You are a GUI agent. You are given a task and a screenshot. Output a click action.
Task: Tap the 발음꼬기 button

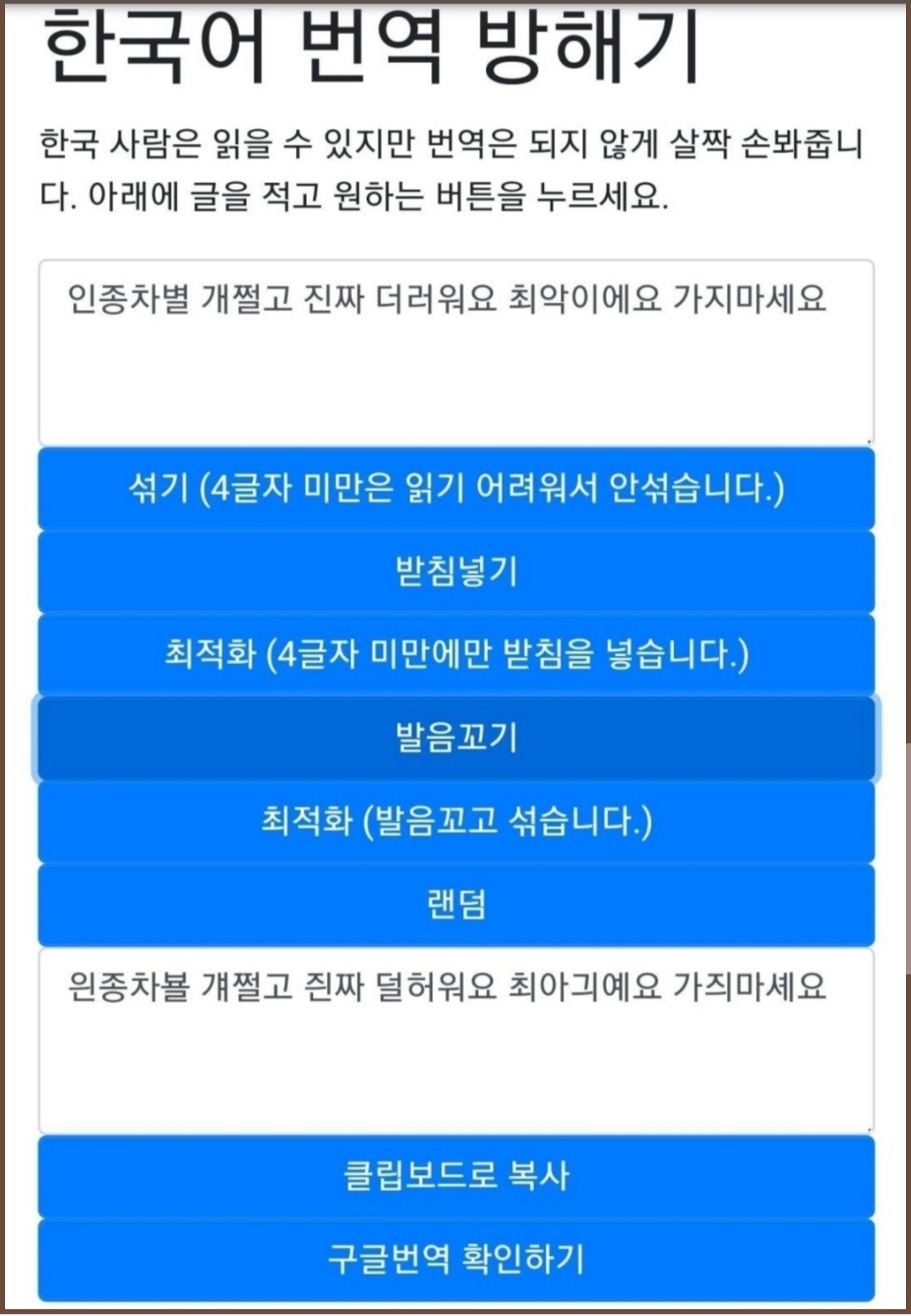click(x=455, y=738)
